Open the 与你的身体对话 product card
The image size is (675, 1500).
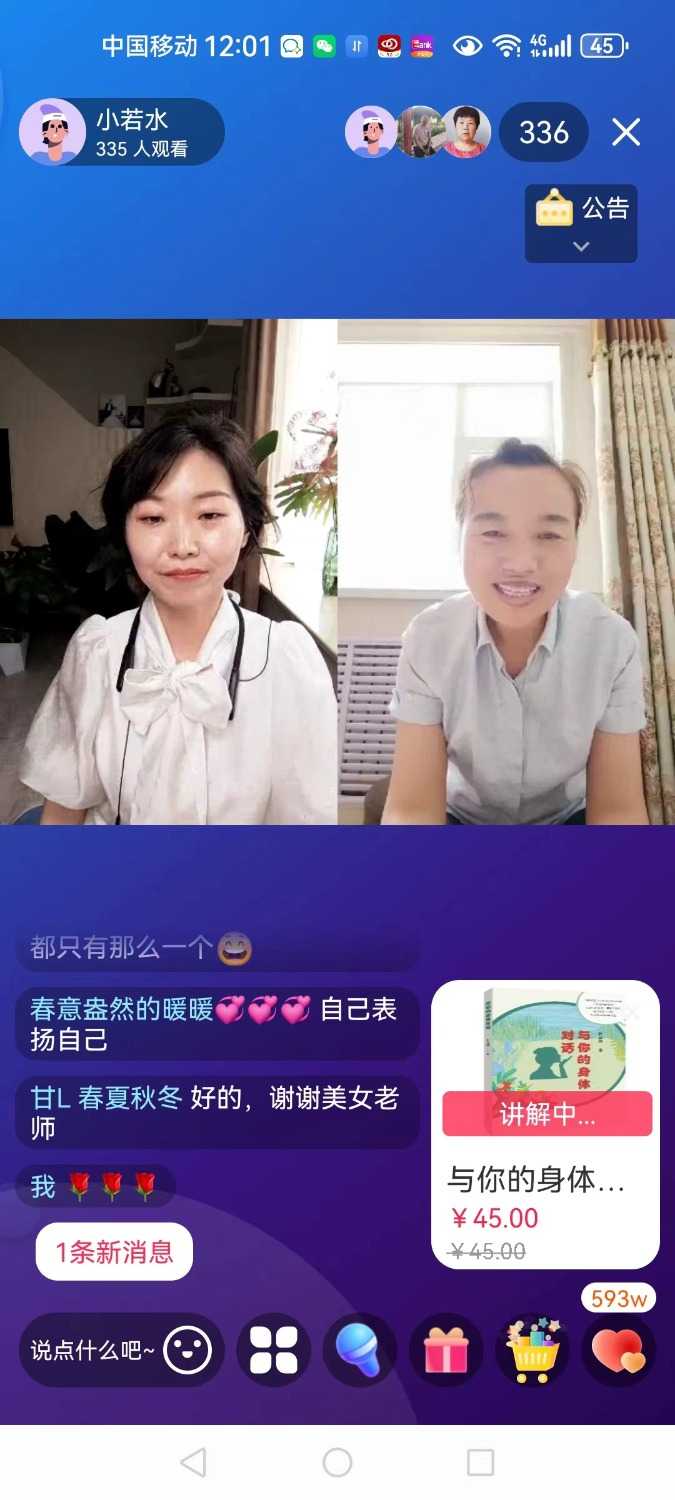pyautogui.click(x=545, y=1124)
